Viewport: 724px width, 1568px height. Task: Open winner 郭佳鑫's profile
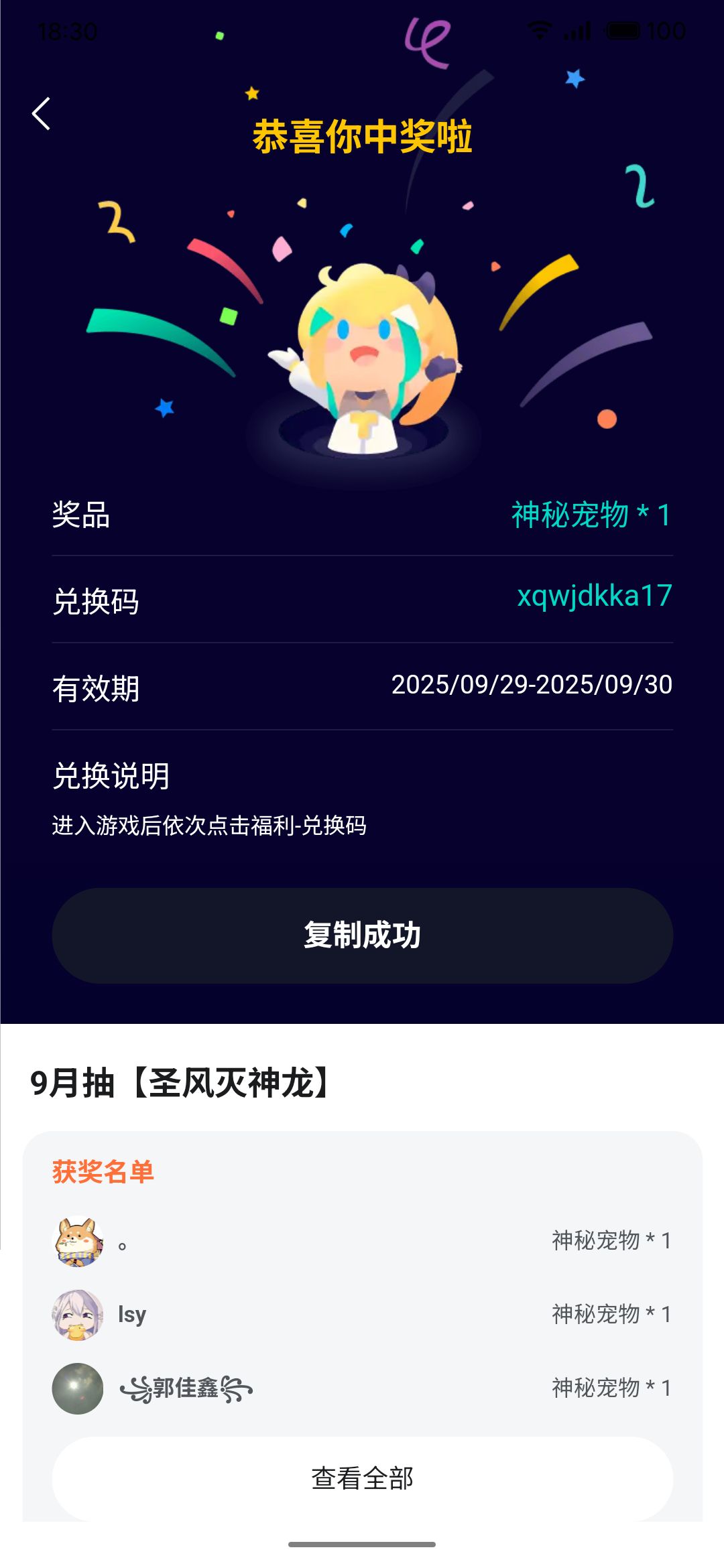coord(78,1388)
